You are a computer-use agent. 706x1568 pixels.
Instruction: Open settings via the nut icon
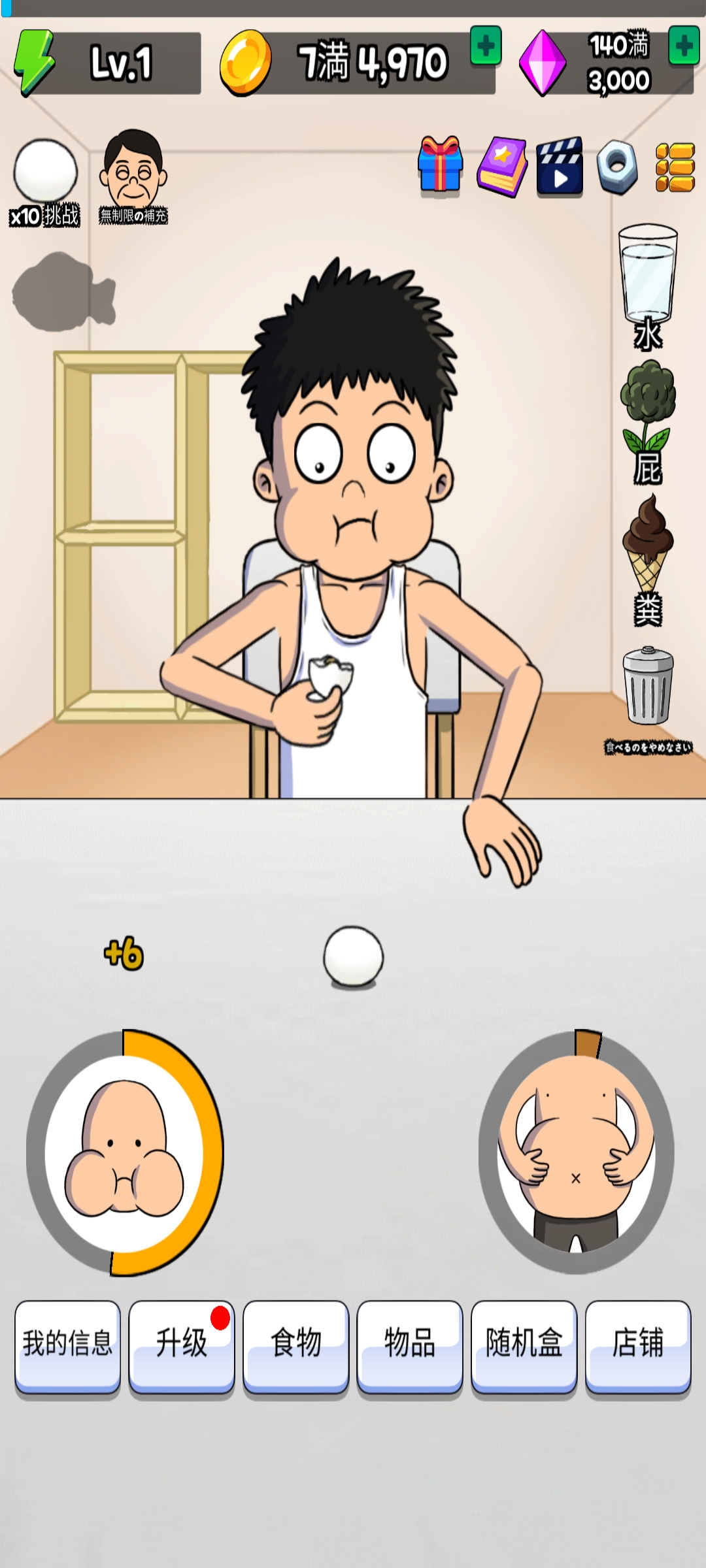[617, 167]
